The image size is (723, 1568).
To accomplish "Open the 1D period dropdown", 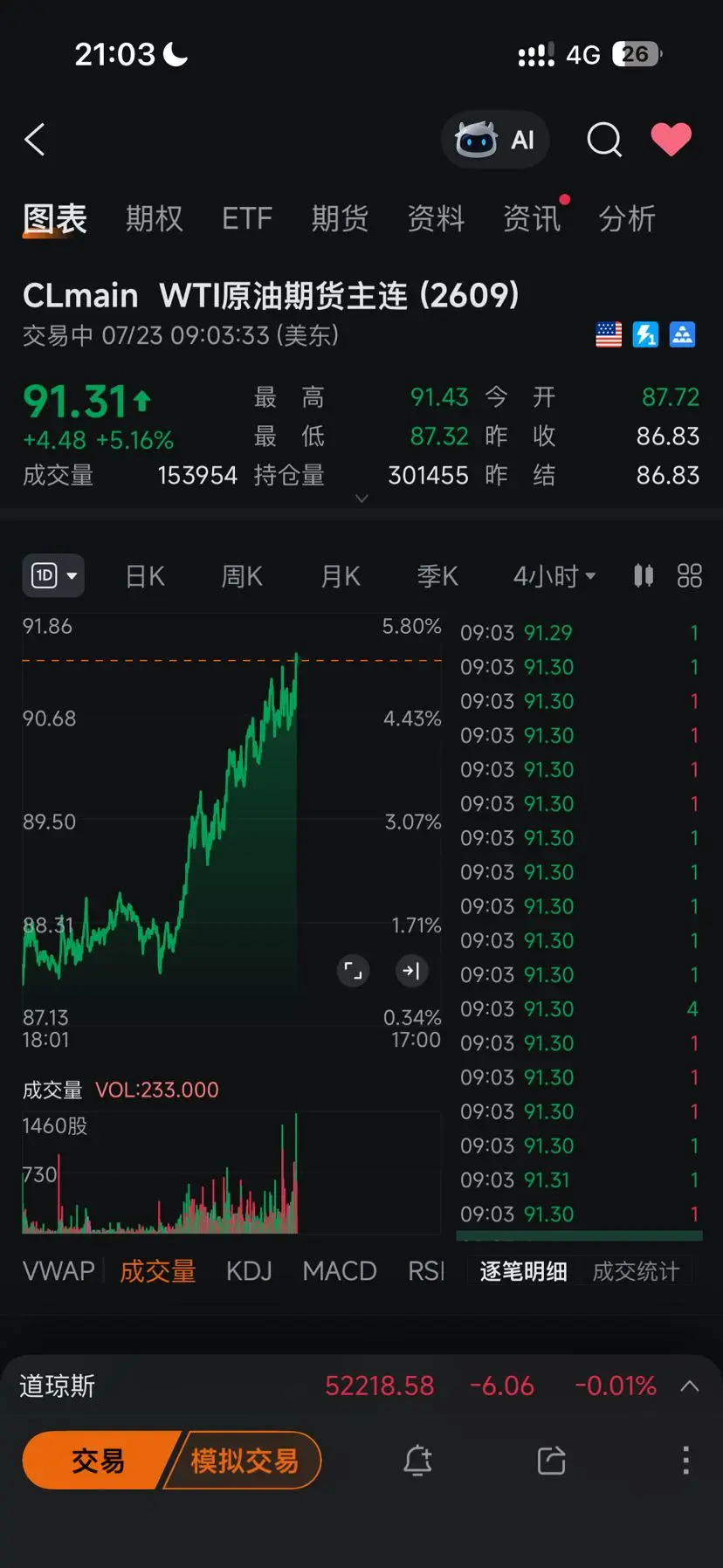I will 53,575.
